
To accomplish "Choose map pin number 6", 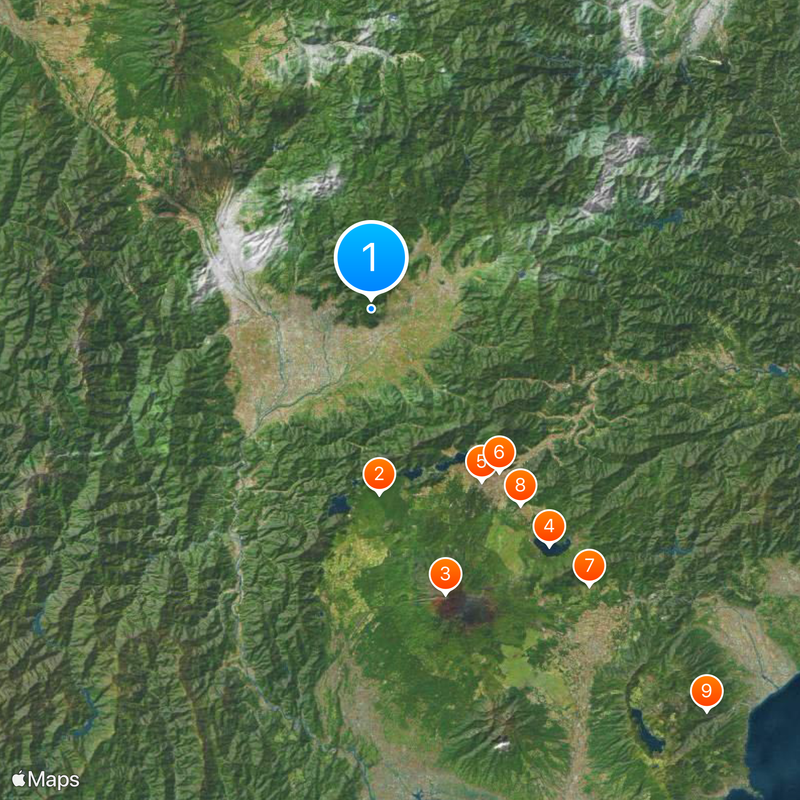I will (500, 451).
